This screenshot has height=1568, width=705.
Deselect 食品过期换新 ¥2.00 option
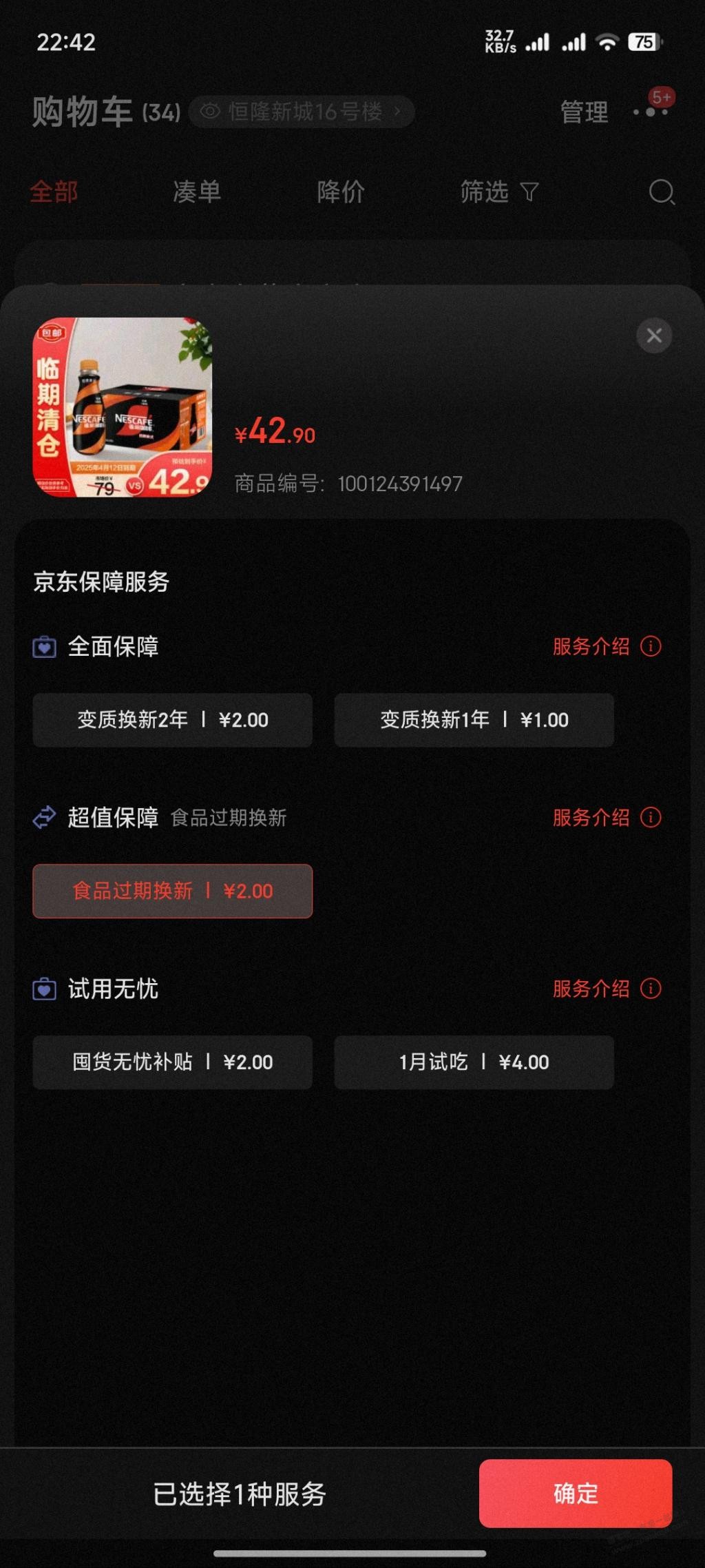tap(173, 891)
